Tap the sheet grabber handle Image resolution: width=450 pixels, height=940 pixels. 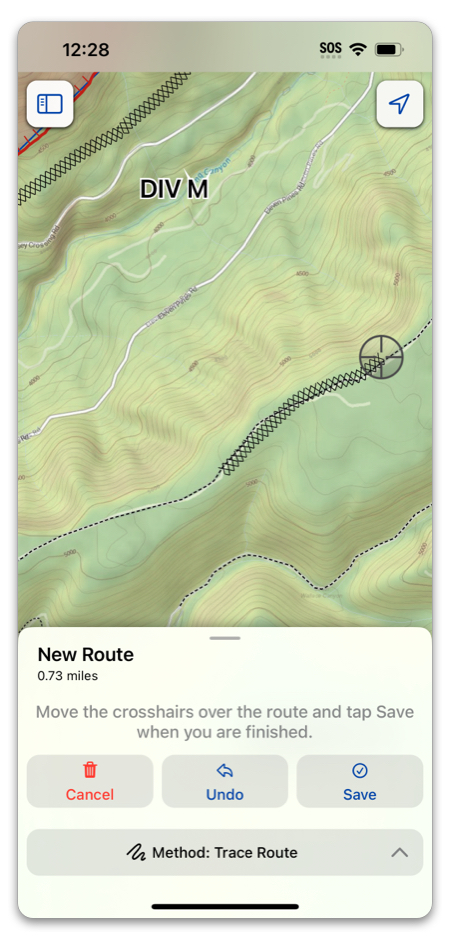click(x=225, y=638)
